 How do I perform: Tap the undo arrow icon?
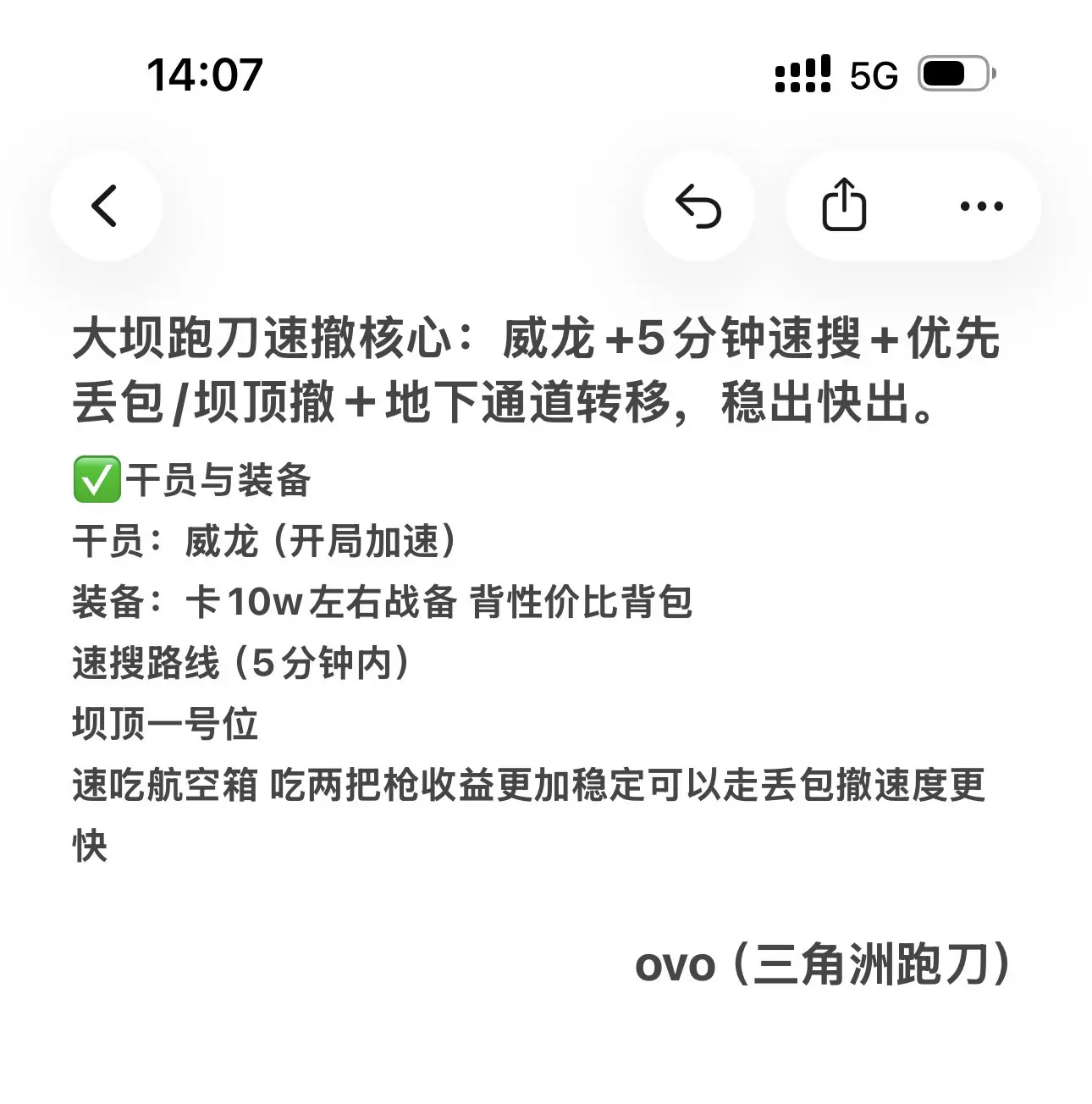[698, 206]
